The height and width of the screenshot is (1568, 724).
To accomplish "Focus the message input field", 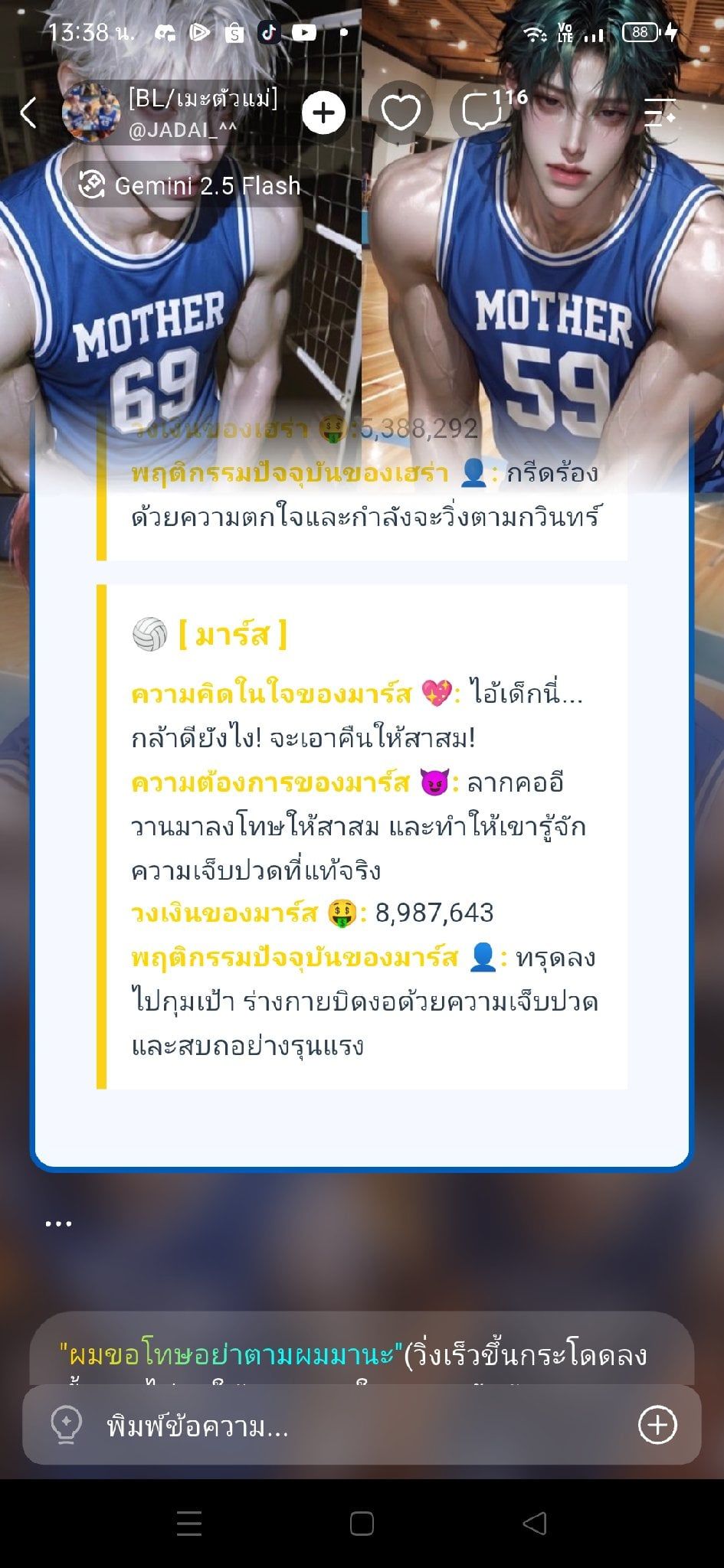I will point(362,1426).
